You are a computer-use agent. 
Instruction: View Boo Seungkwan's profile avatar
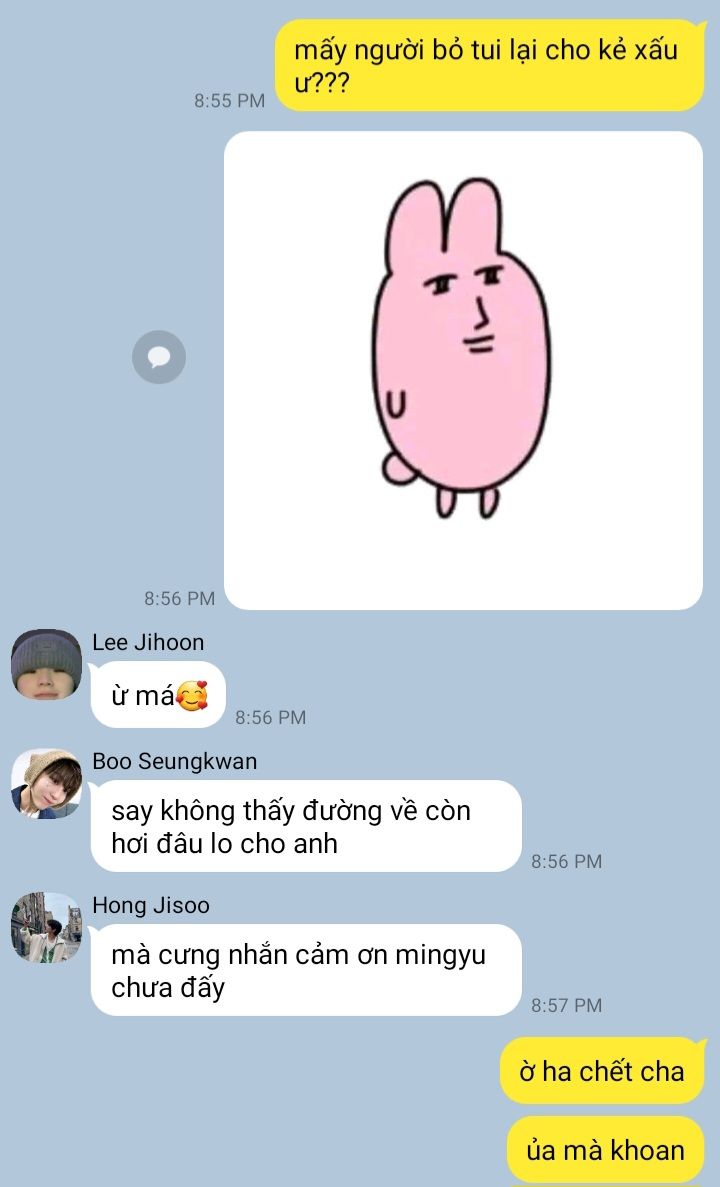click(46, 785)
